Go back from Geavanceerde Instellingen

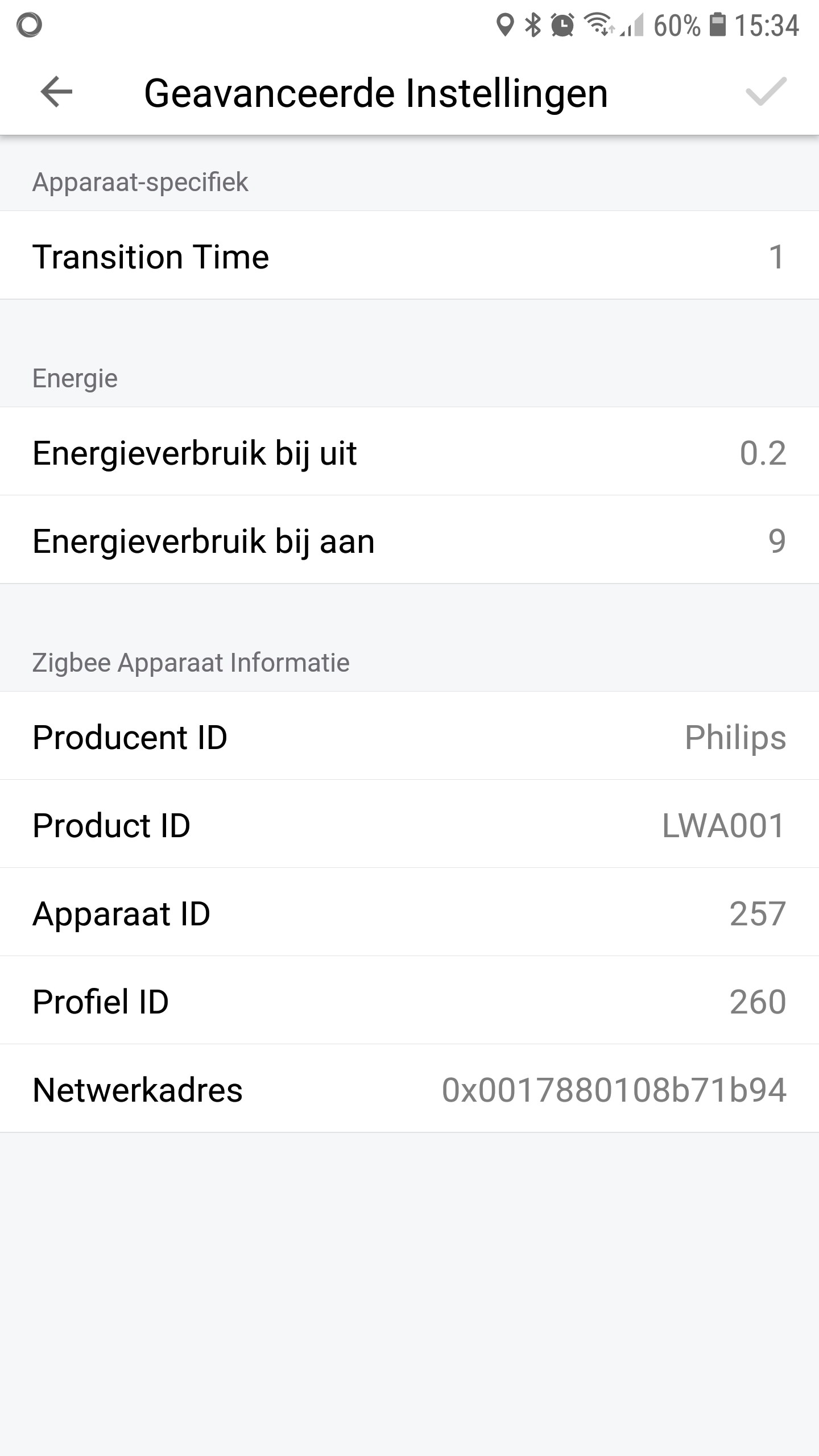point(56,92)
